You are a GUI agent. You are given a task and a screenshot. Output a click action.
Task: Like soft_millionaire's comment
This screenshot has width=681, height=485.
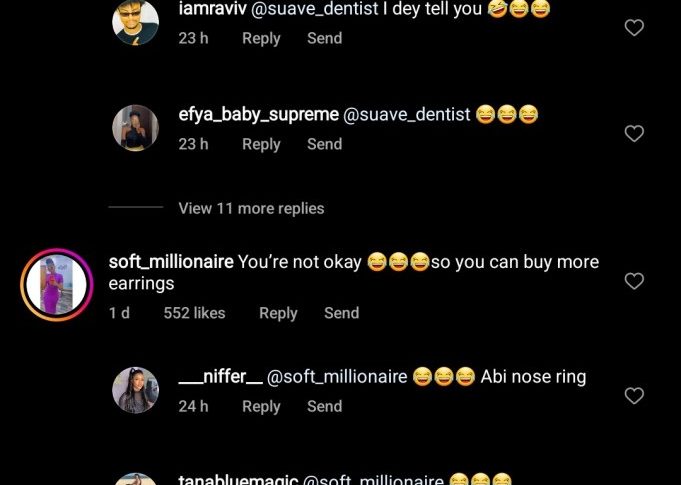[x=634, y=281]
